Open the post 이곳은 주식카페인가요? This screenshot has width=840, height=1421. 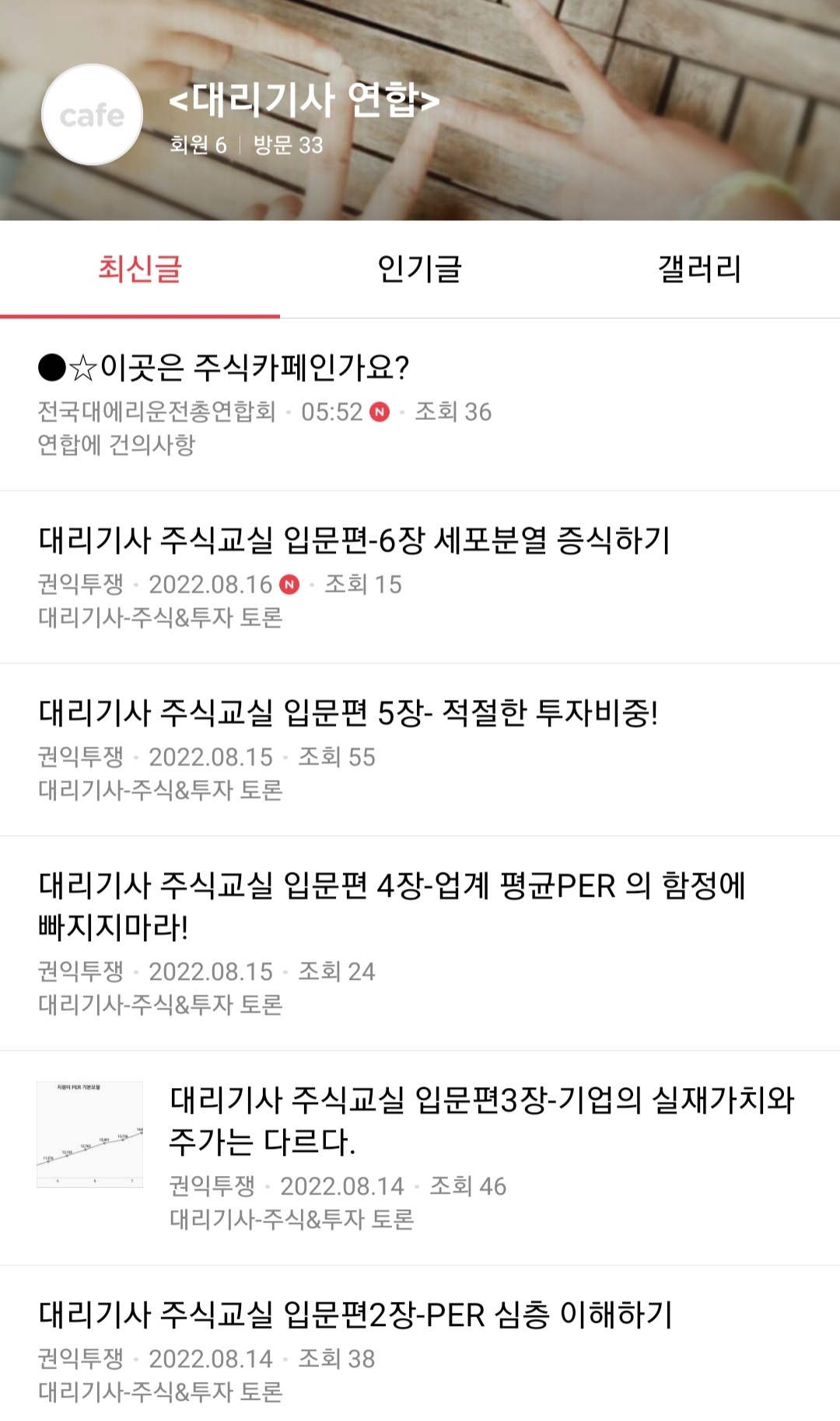tap(420, 404)
